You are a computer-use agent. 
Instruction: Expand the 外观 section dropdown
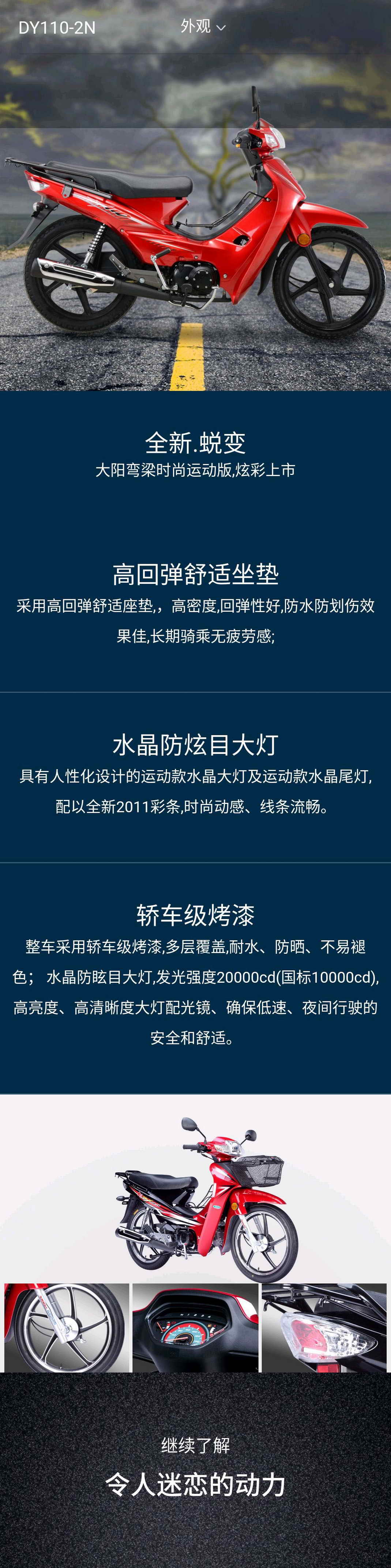point(203,27)
